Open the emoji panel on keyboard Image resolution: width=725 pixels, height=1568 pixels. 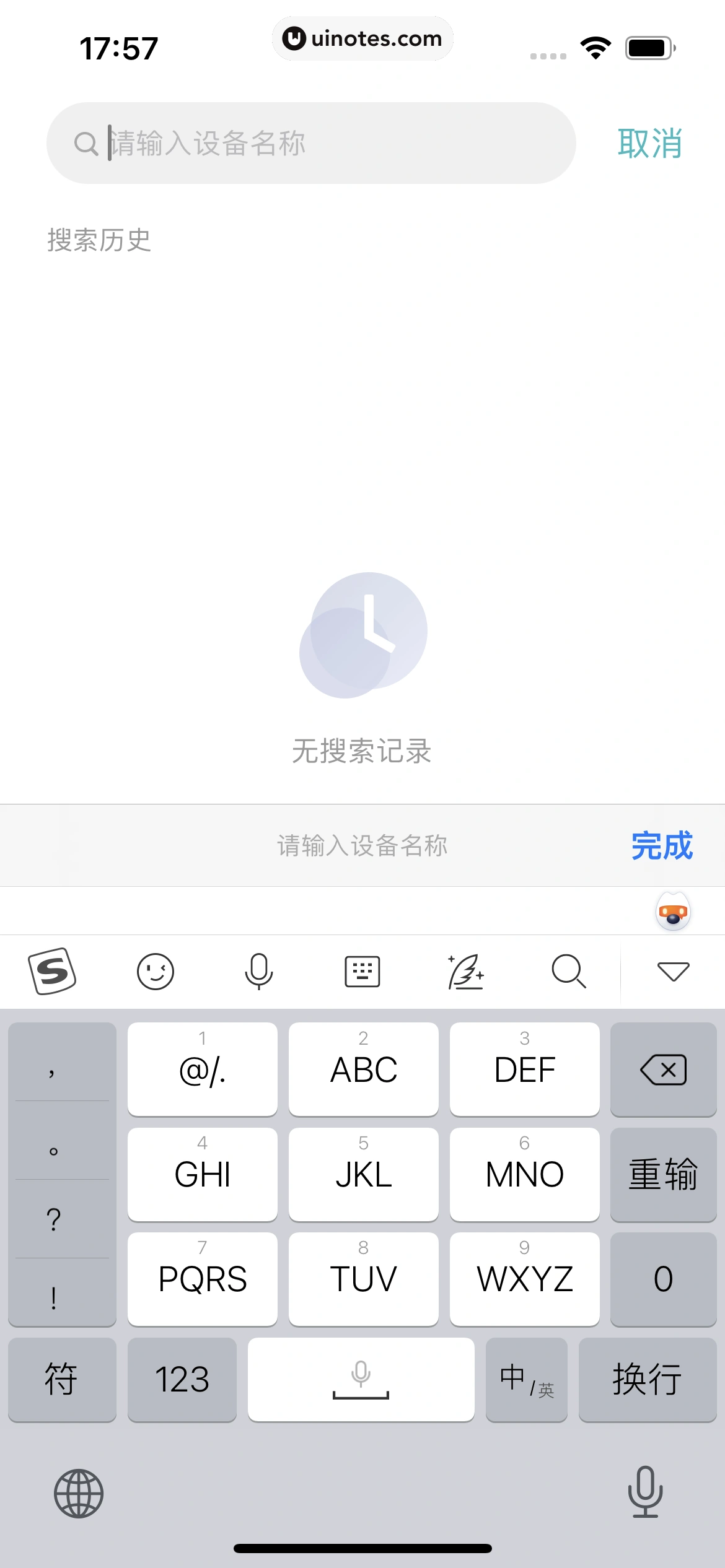155,971
